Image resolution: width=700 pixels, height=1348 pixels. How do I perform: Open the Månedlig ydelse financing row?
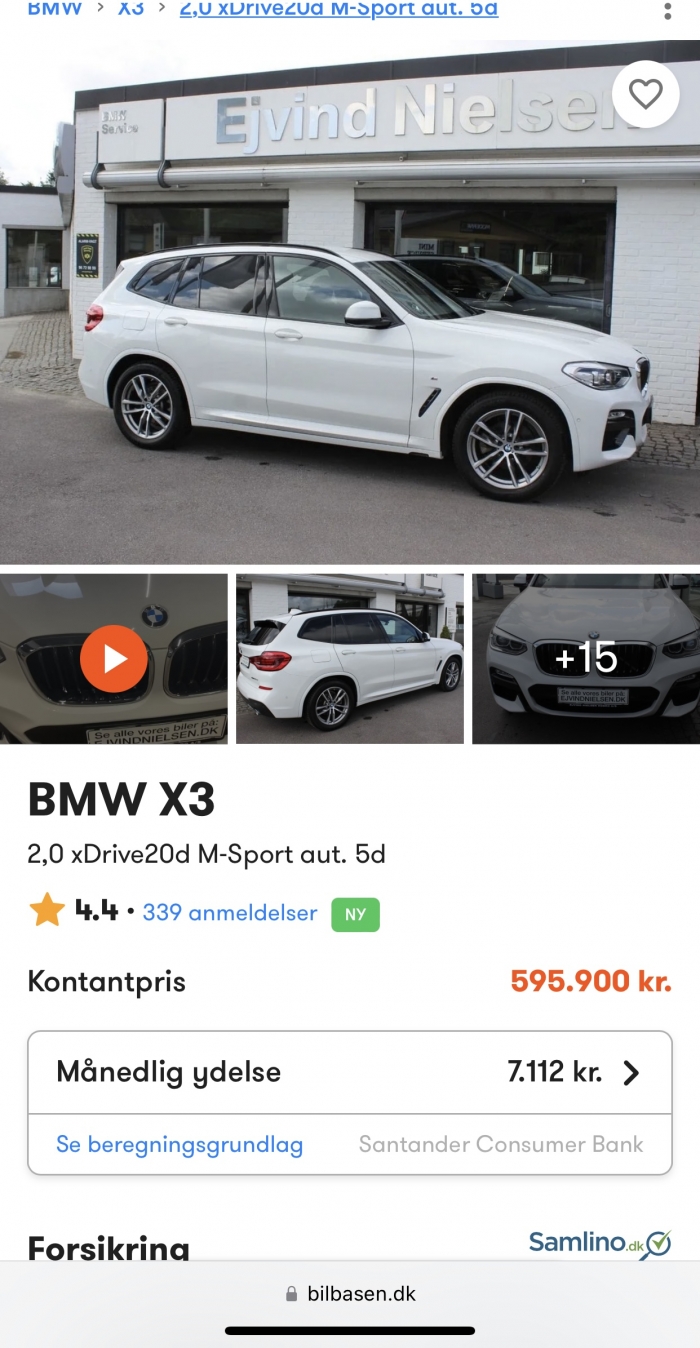pyautogui.click(x=350, y=1073)
